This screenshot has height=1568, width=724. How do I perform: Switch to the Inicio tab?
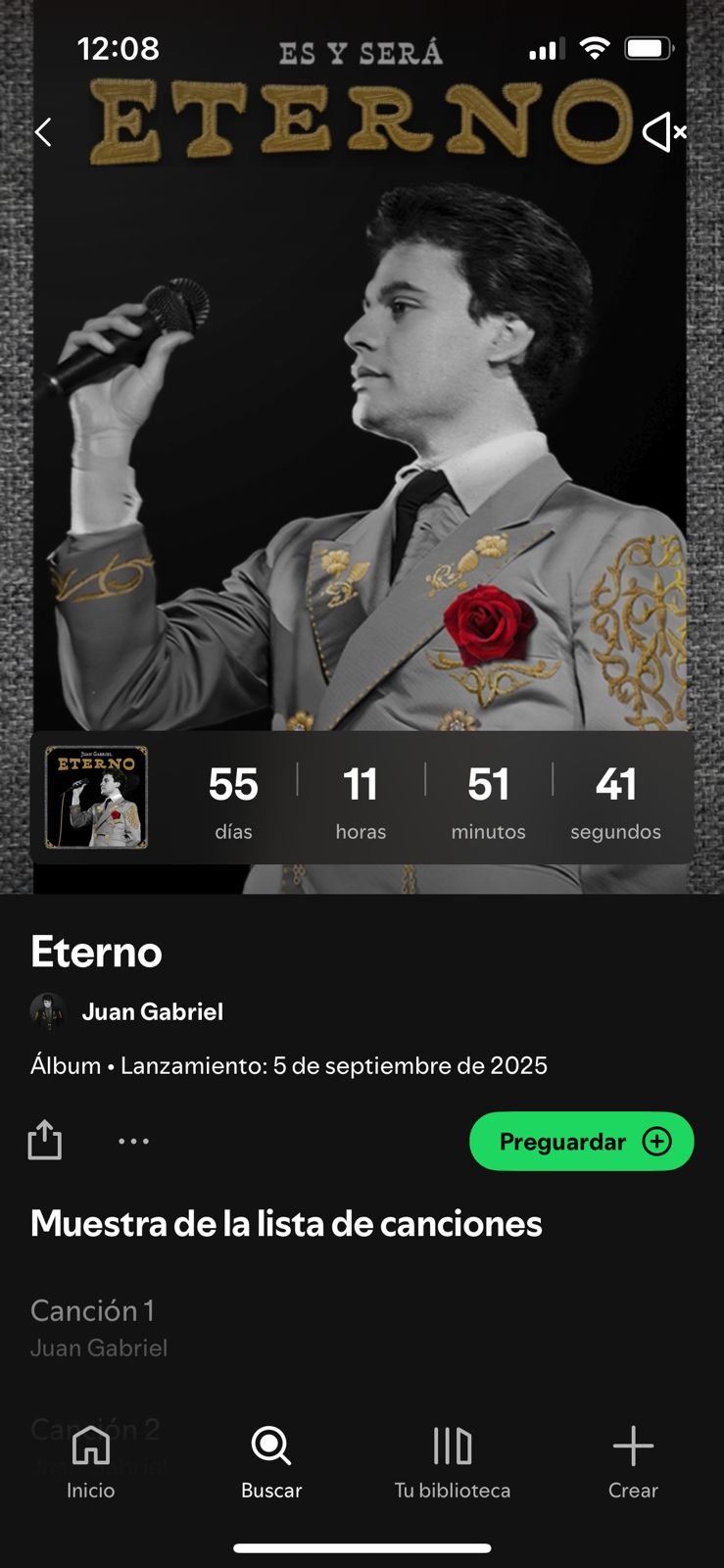(90, 1462)
